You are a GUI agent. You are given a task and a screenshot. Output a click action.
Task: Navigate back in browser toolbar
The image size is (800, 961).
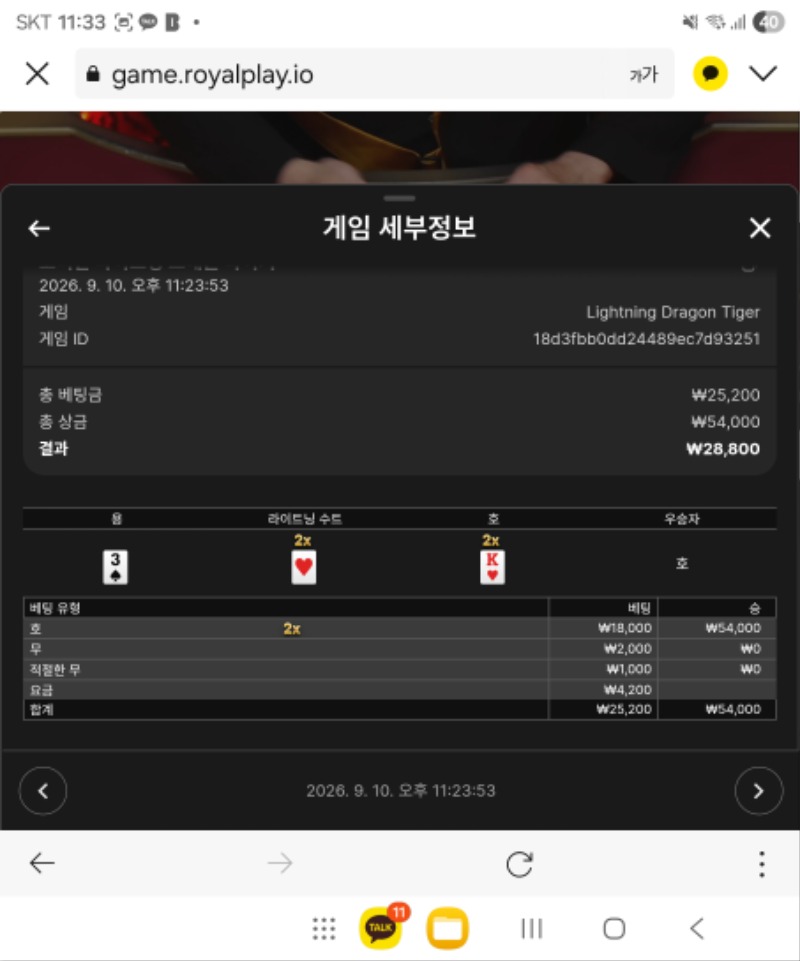[x=42, y=864]
